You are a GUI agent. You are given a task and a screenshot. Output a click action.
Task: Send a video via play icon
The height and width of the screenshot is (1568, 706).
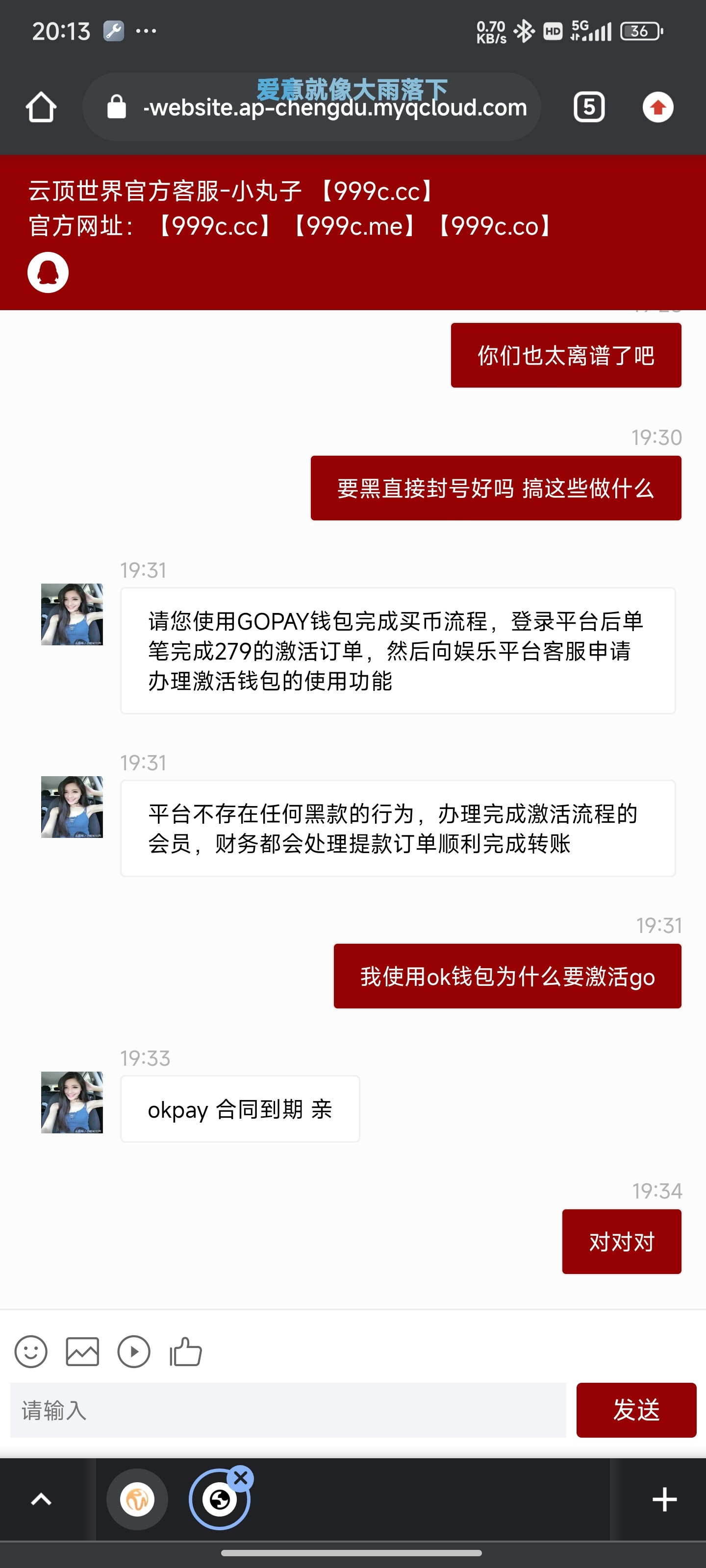133,1352
